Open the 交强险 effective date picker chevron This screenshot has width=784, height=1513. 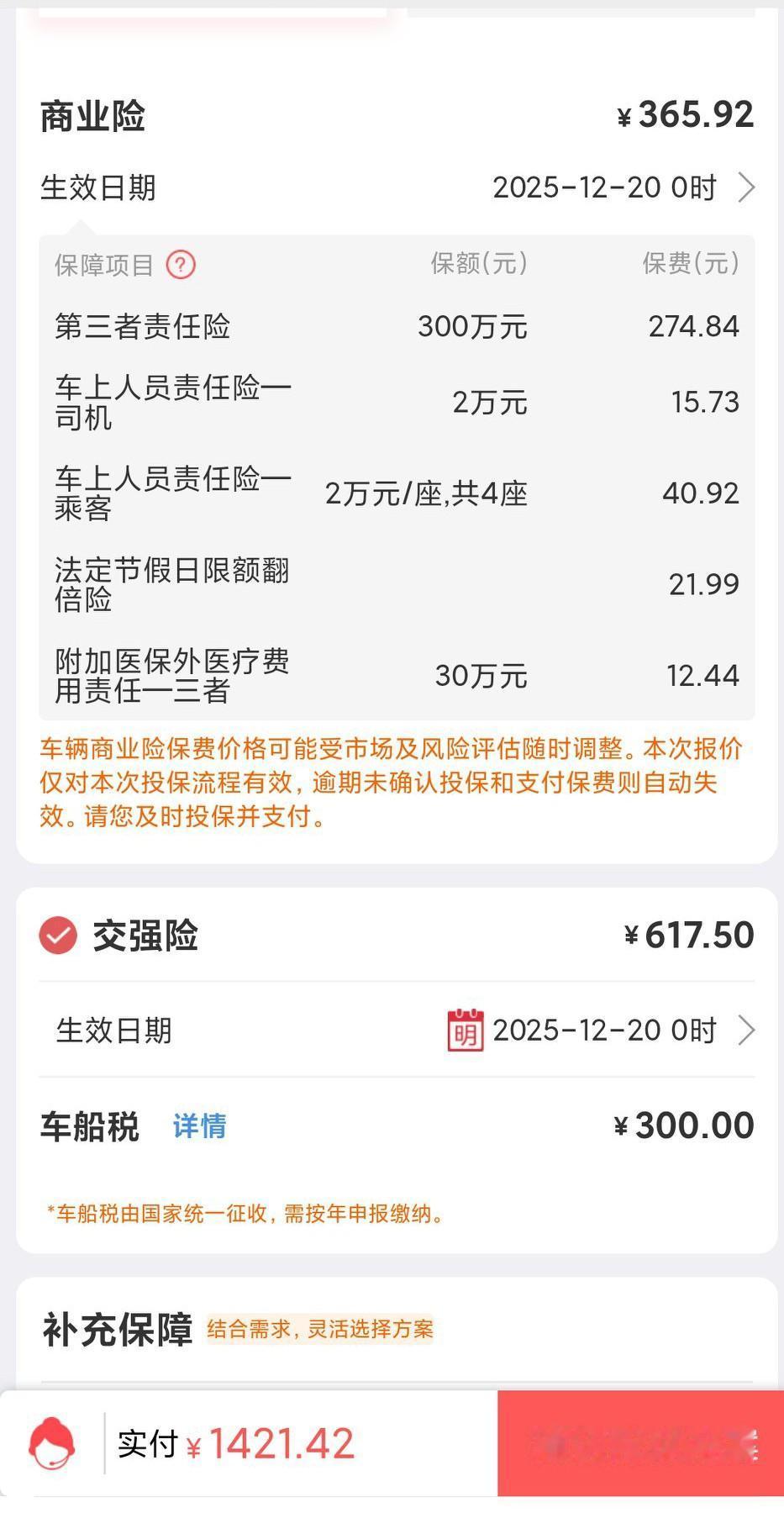click(x=745, y=1029)
